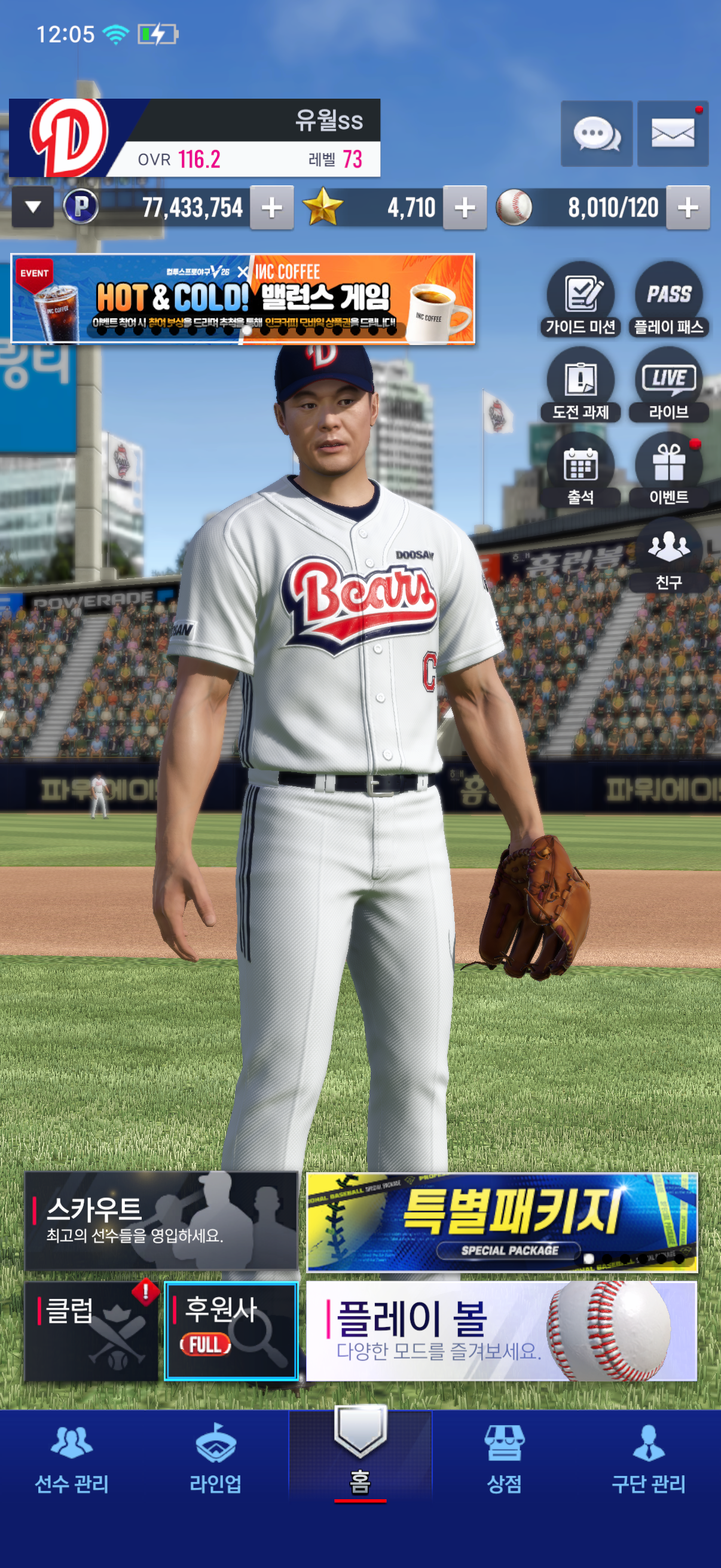
Task: Open 이벤트 gift icon
Action: [x=668, y=470]
